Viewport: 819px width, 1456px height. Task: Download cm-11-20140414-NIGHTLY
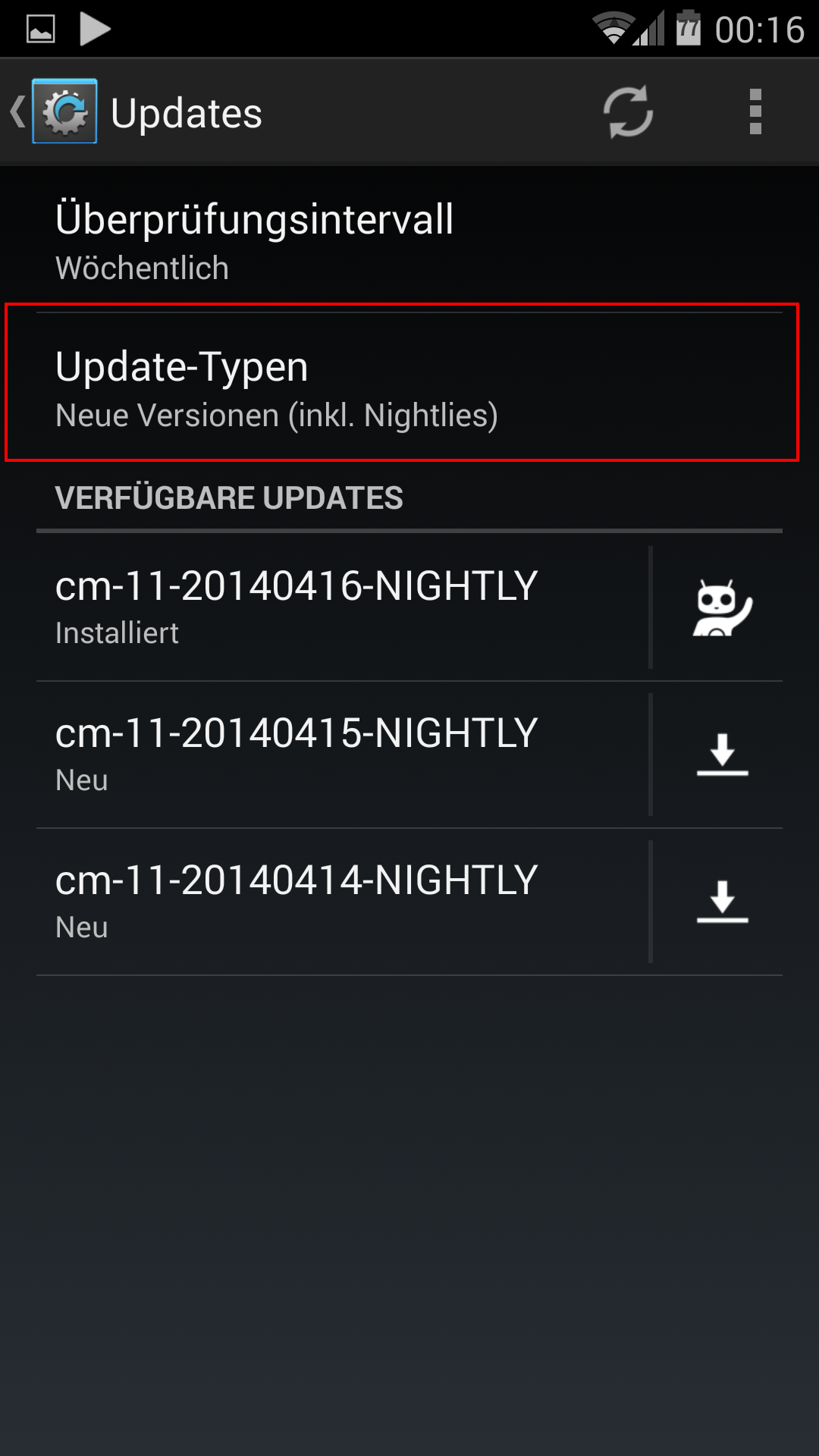722,901
